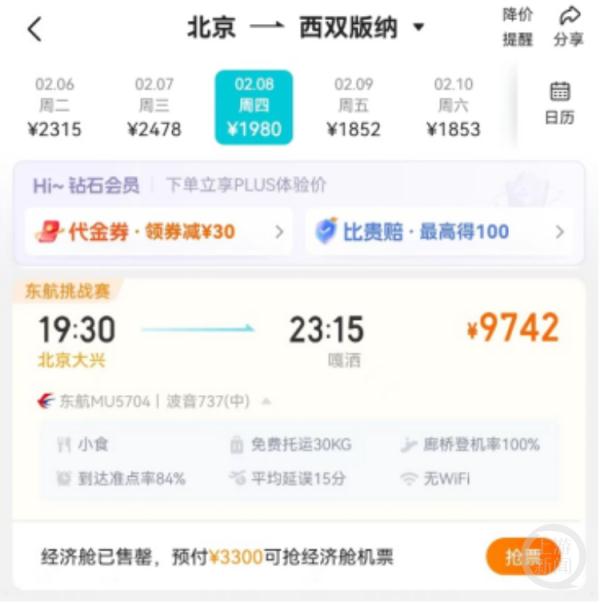Open 比贵赔 price guarantee details
The image size is (600, 603).
point(439,232)
